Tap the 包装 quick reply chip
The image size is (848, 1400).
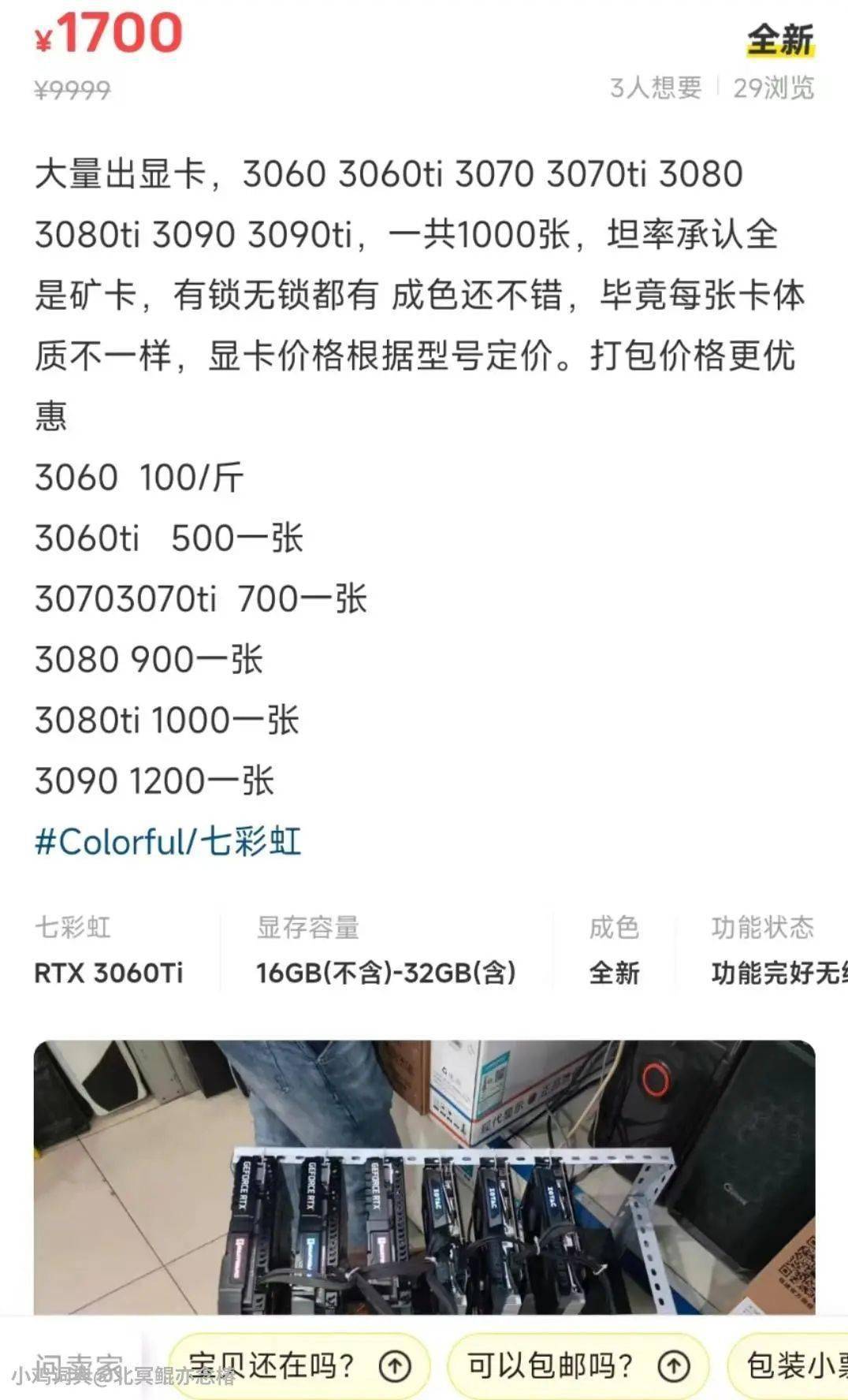pyautogui.click(x=787, y=1365)
